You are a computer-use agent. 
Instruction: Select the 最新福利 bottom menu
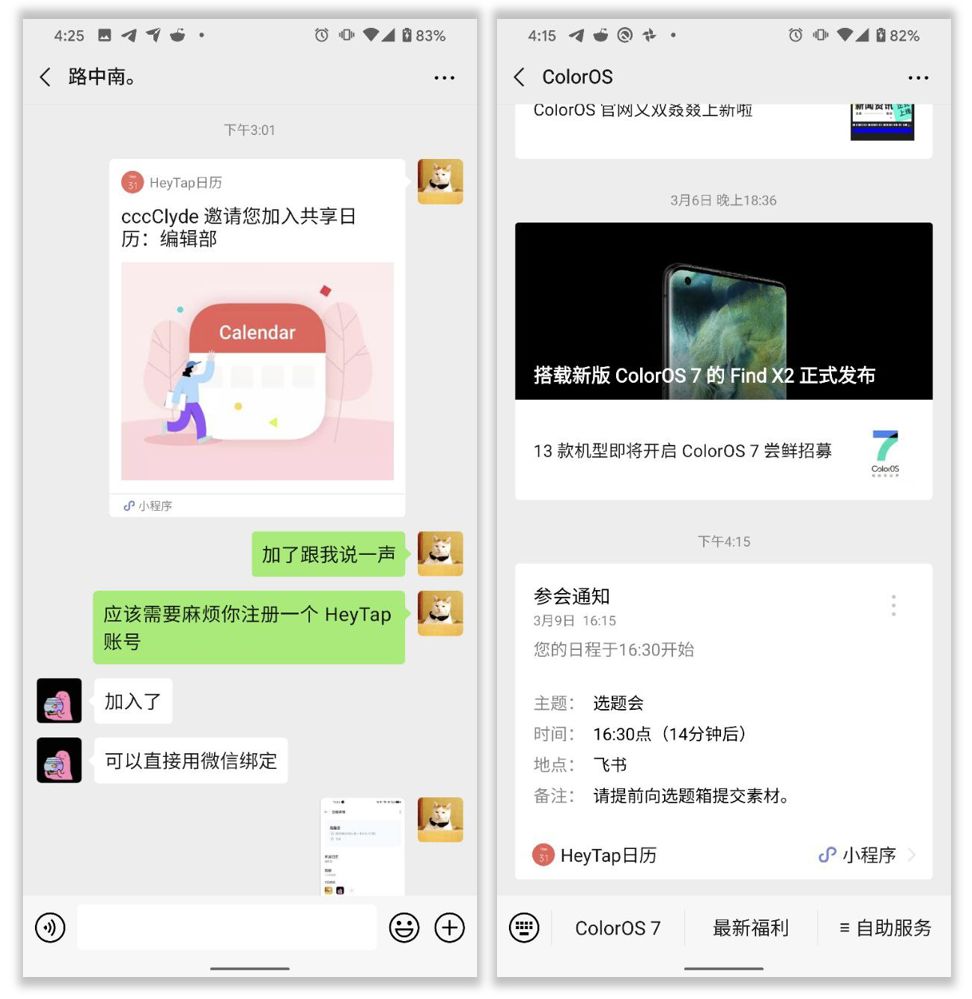tap(750, 928)
